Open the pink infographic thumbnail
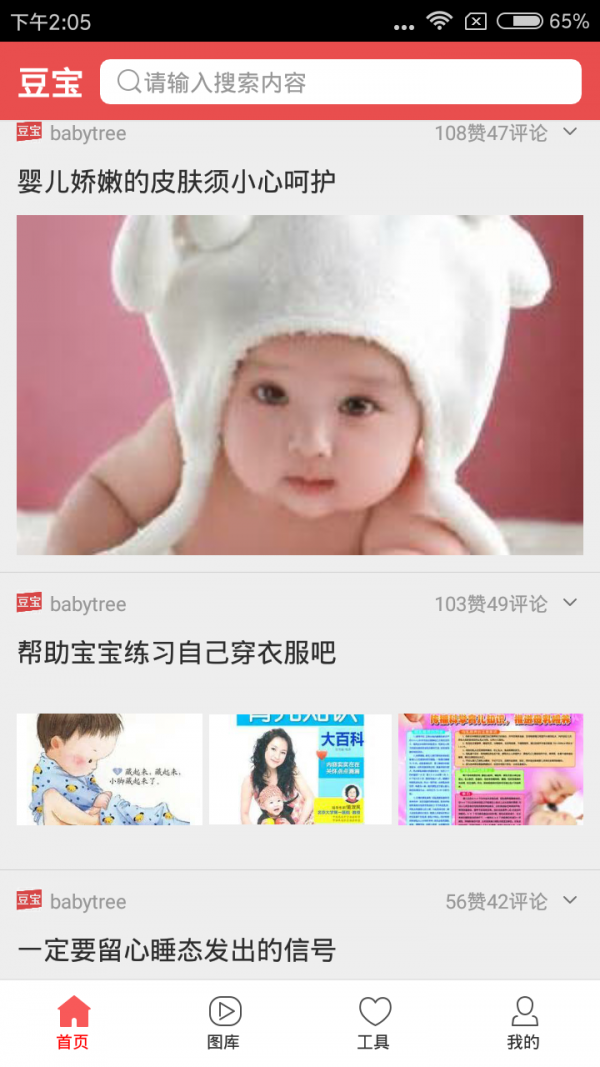Viewport: 600px width, 1067px height. (490, 769)
